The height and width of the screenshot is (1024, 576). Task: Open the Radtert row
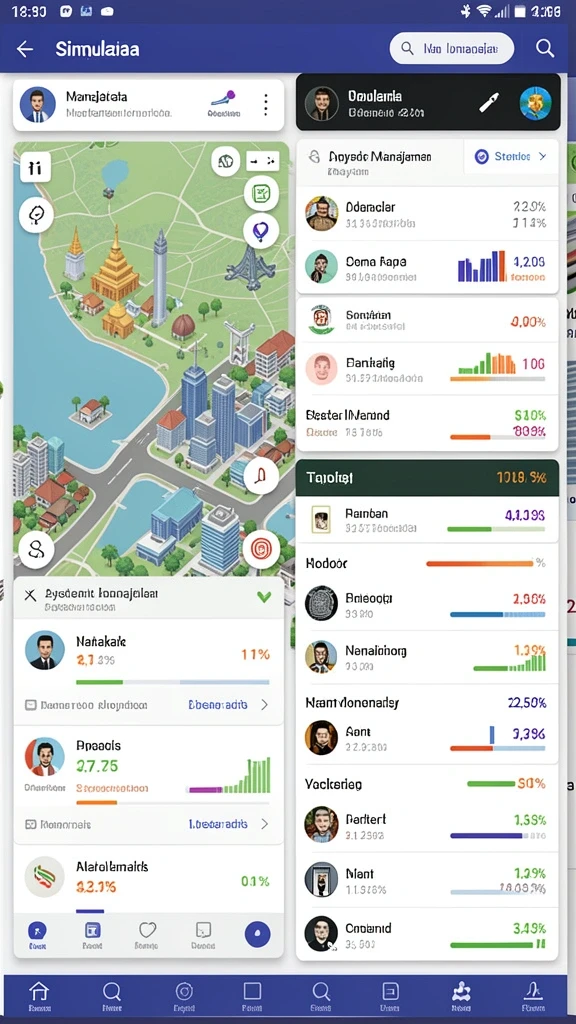pos(427,825)
